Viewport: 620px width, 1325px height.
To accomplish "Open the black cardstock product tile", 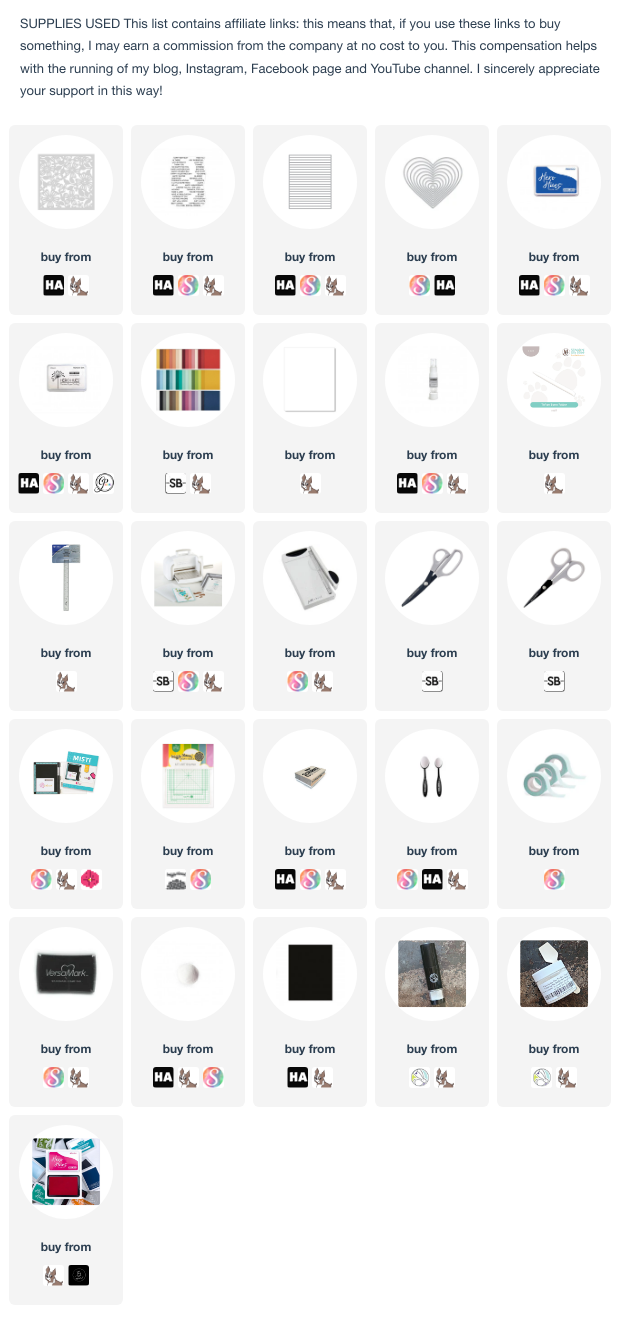I will 309,973.
